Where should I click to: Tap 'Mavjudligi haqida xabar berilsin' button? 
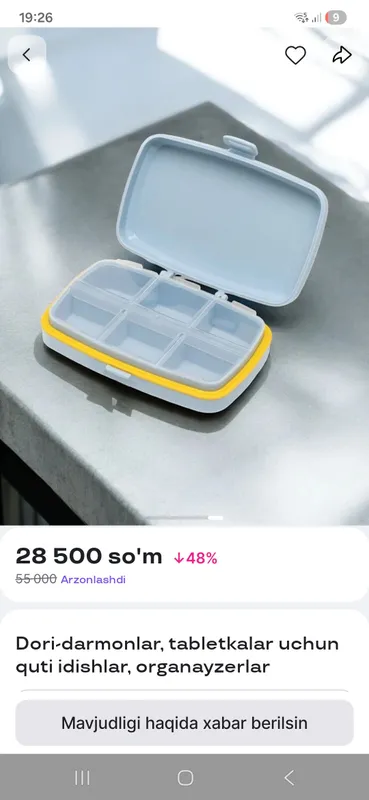pyautogui.click(x=184, y=722)
